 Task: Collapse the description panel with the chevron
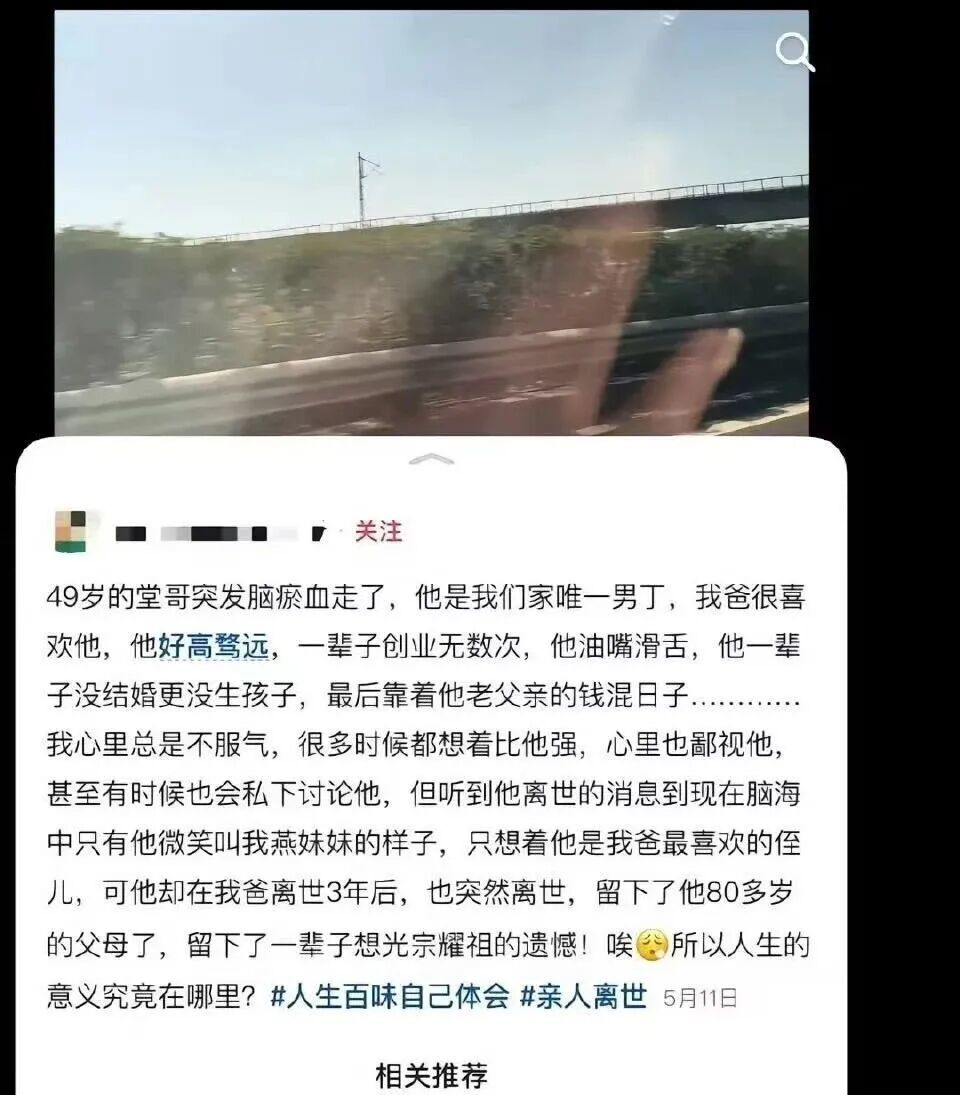tap(431, 459)
